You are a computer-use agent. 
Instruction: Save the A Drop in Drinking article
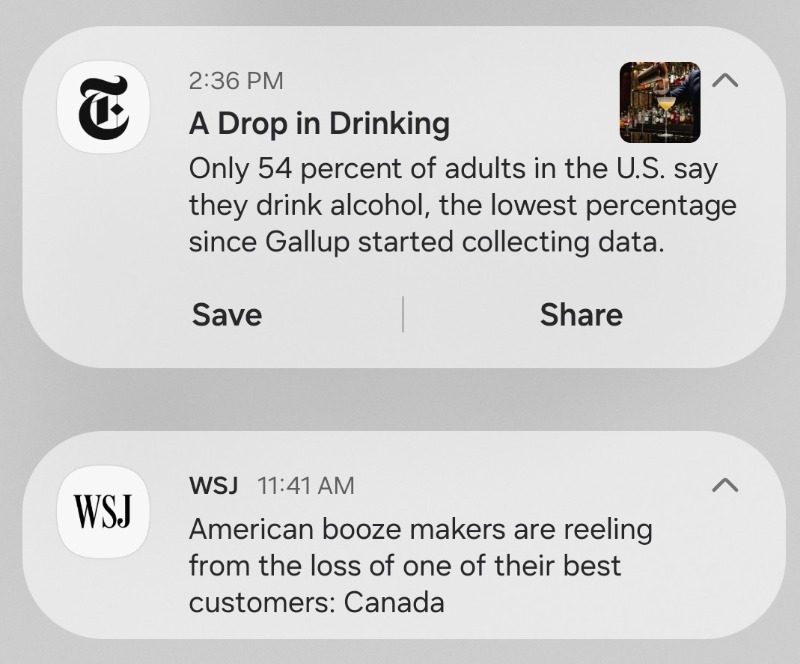click(227, 315)
